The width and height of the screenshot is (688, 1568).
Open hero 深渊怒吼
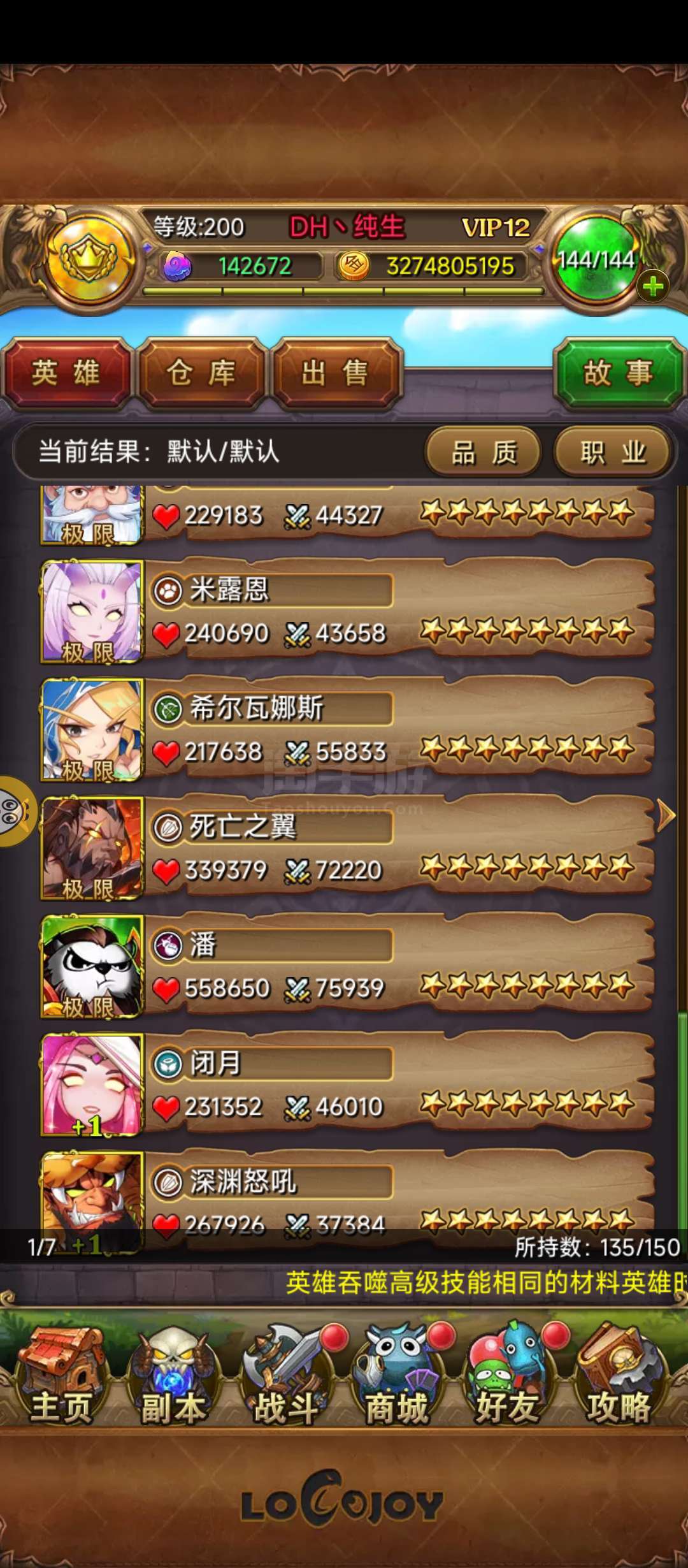point(347,1192)
